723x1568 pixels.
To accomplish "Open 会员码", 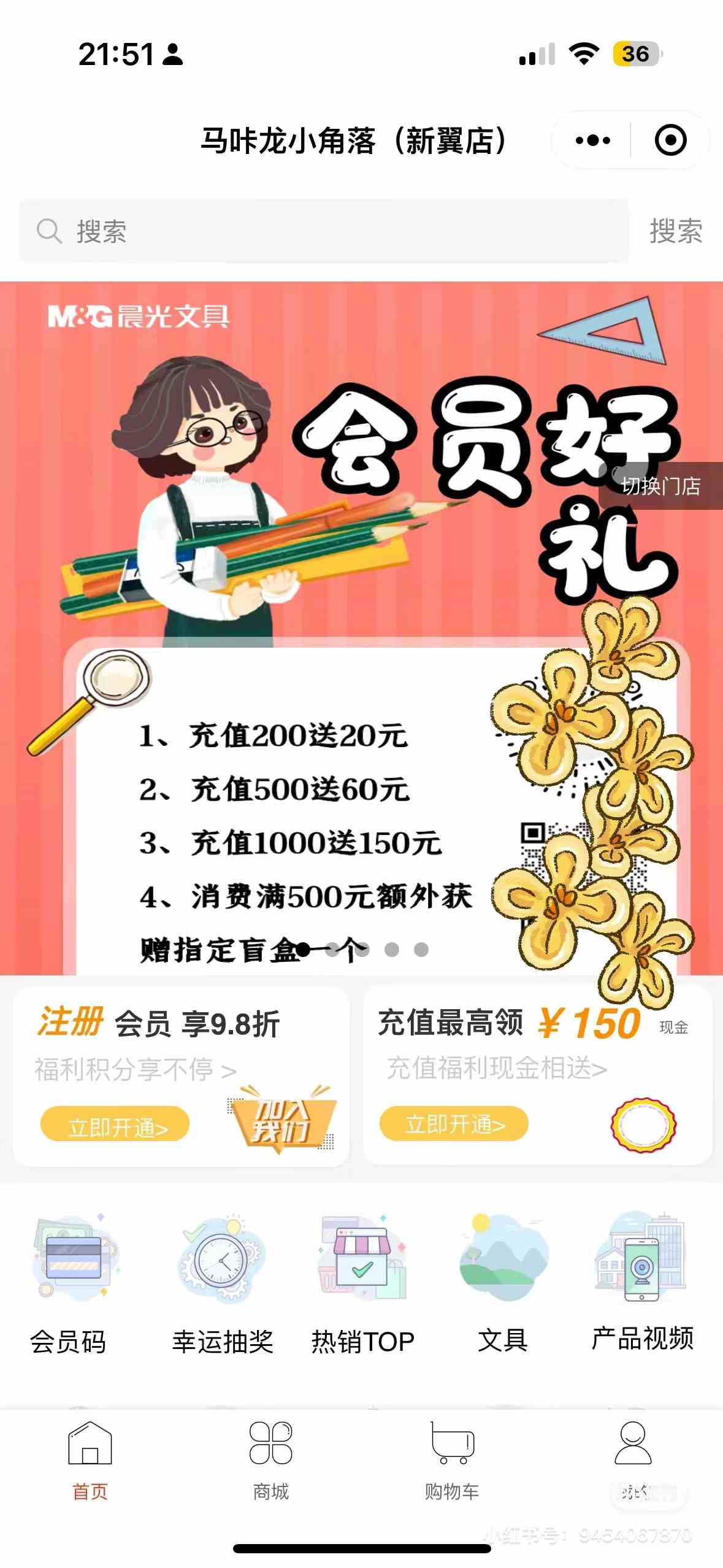I will click(68, 1282).
